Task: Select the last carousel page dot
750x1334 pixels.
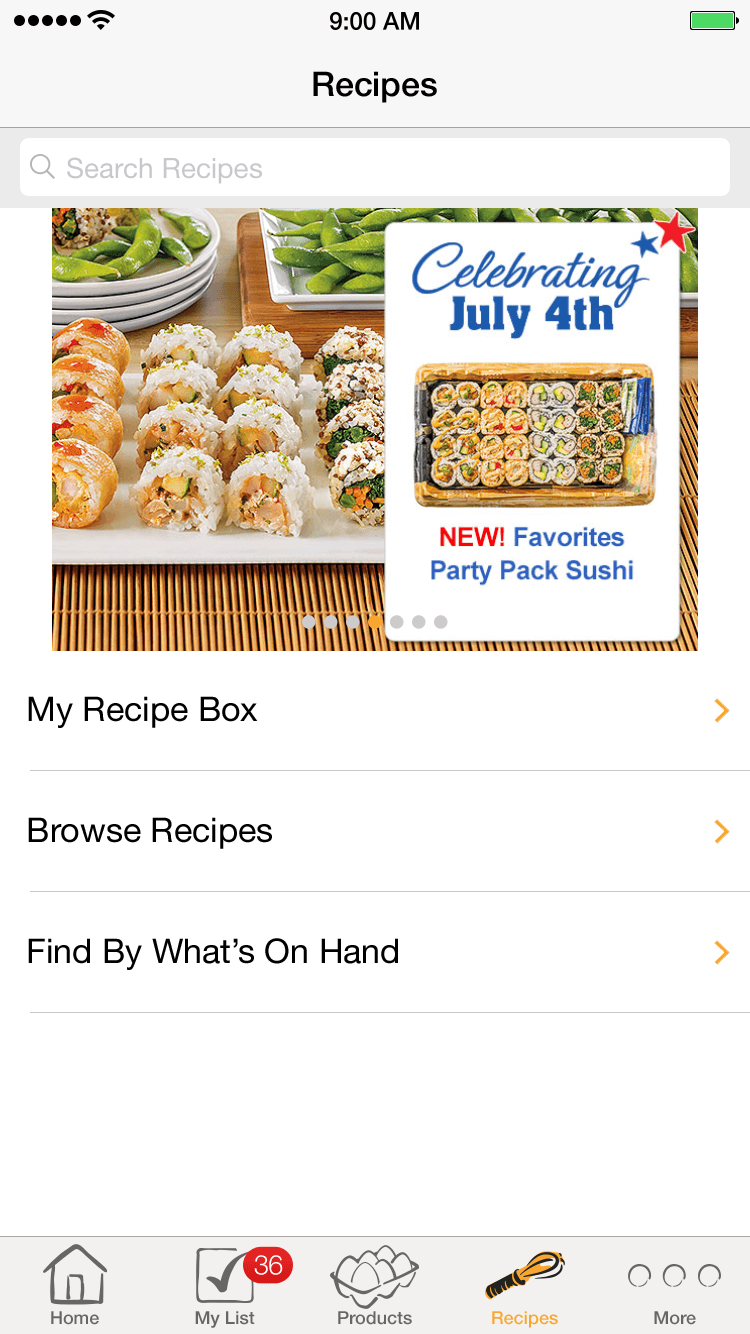Action: pos(441,621)
